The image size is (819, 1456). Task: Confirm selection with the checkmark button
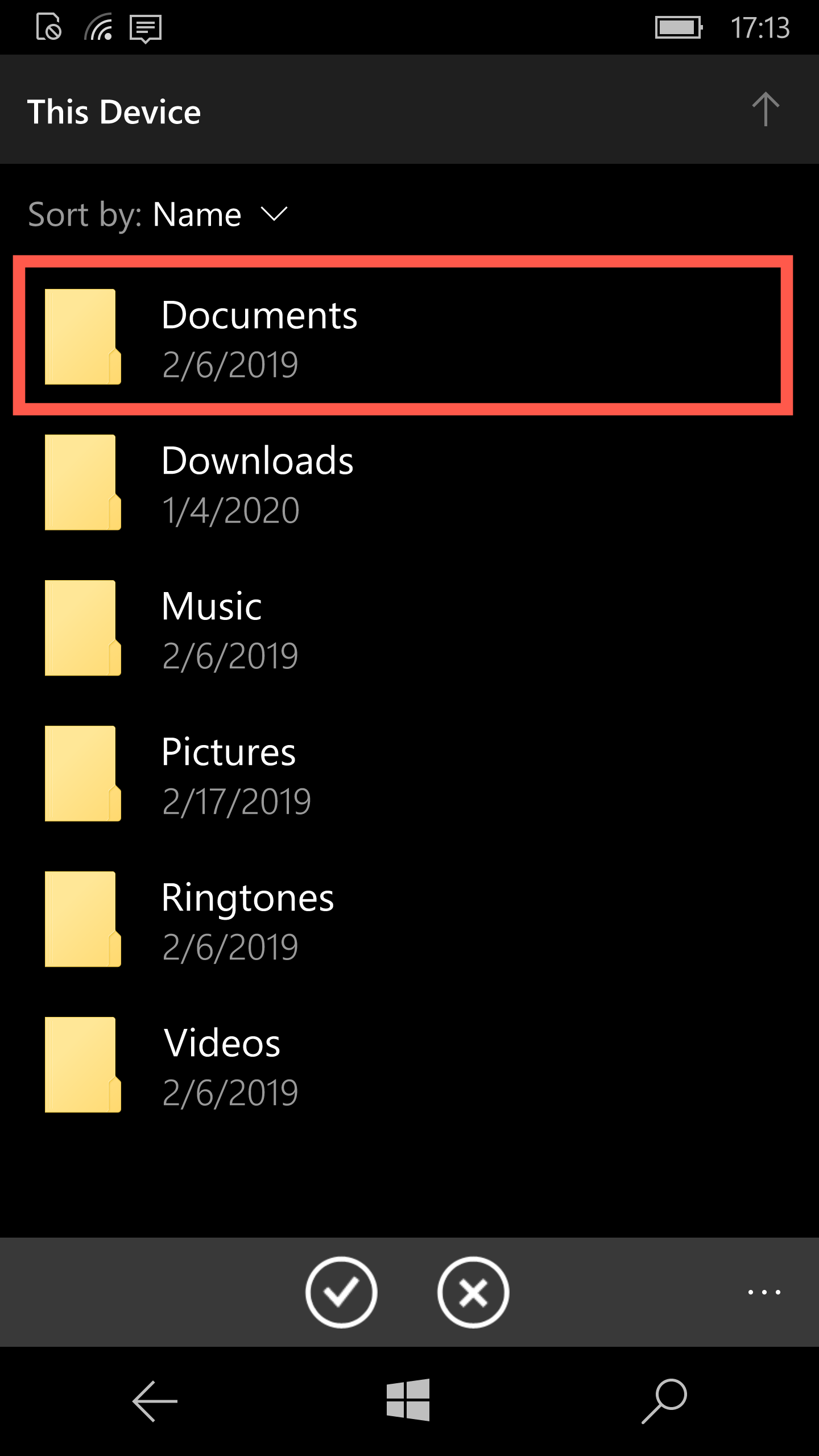pyautogui.click(x=341, y=1292)
